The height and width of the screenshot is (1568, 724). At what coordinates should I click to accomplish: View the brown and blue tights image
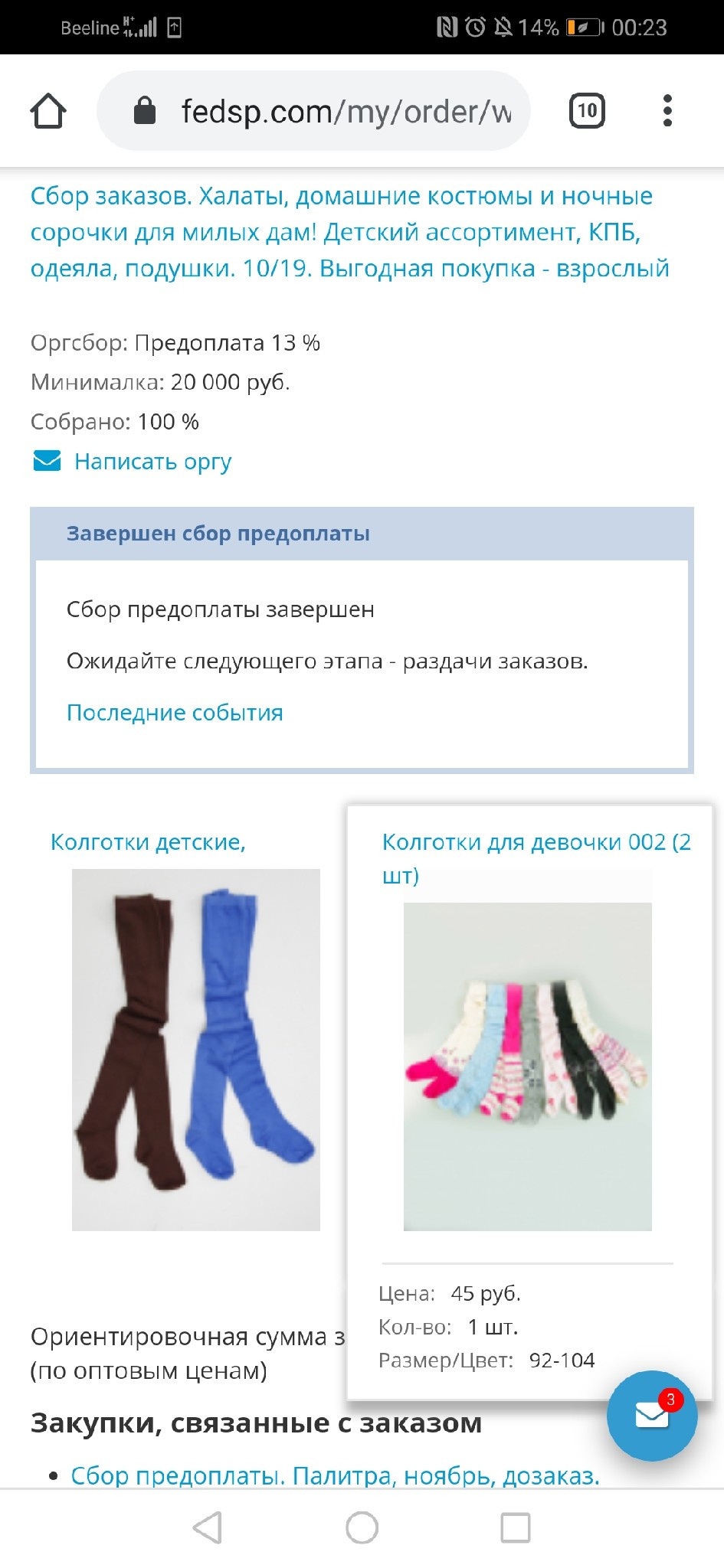(x=195, y=1049)
